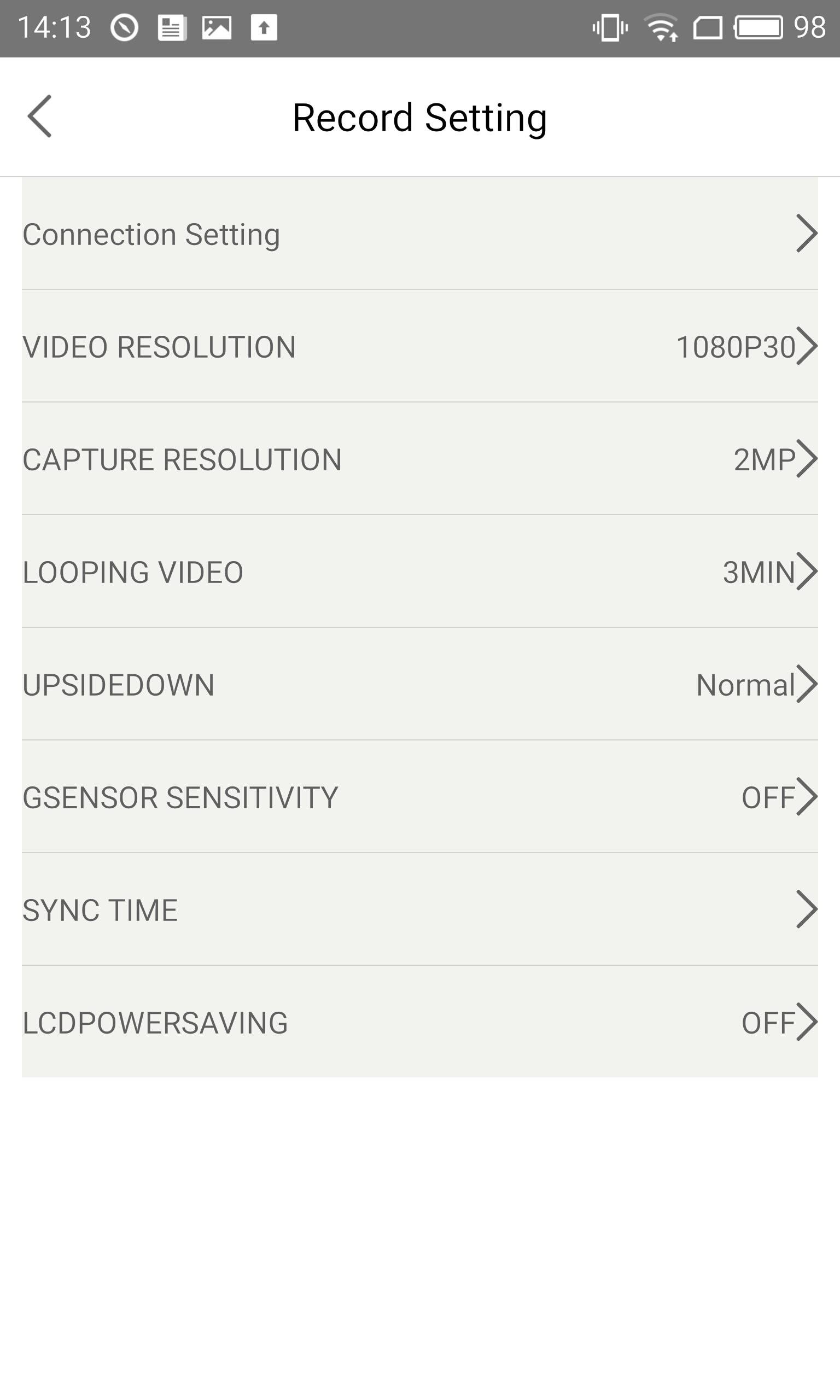Image resolution: width=840 pixels, height=1400 pixels.
Task: Select the 1080P30 resolution value
Action: [736, 347]
